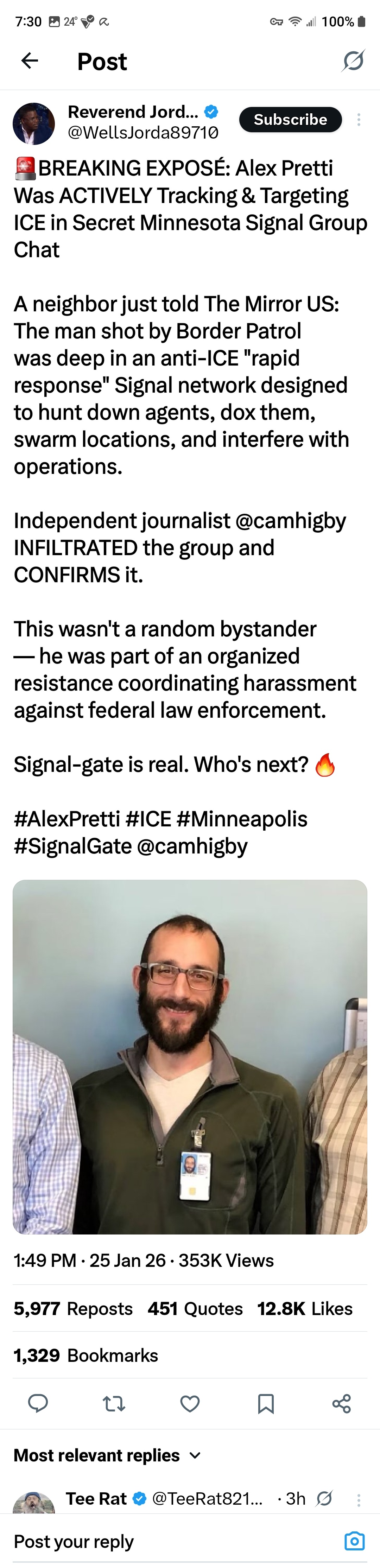View the attached photo fullscreen

pyautogui.click(x=190, y=1057)
